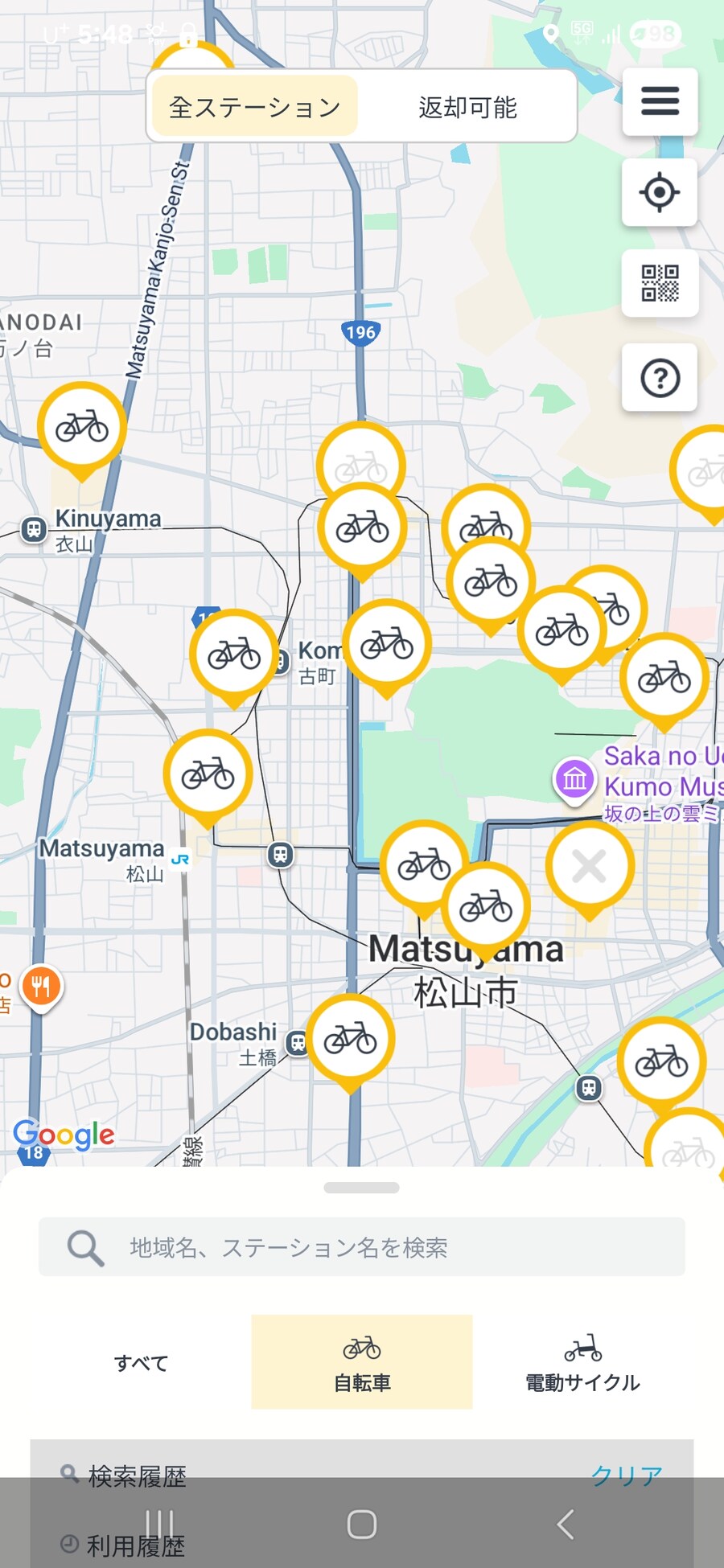The height and width of the screenshot is (1568, 724).
Task: Tap the station search field
Action: [362, 1247]
